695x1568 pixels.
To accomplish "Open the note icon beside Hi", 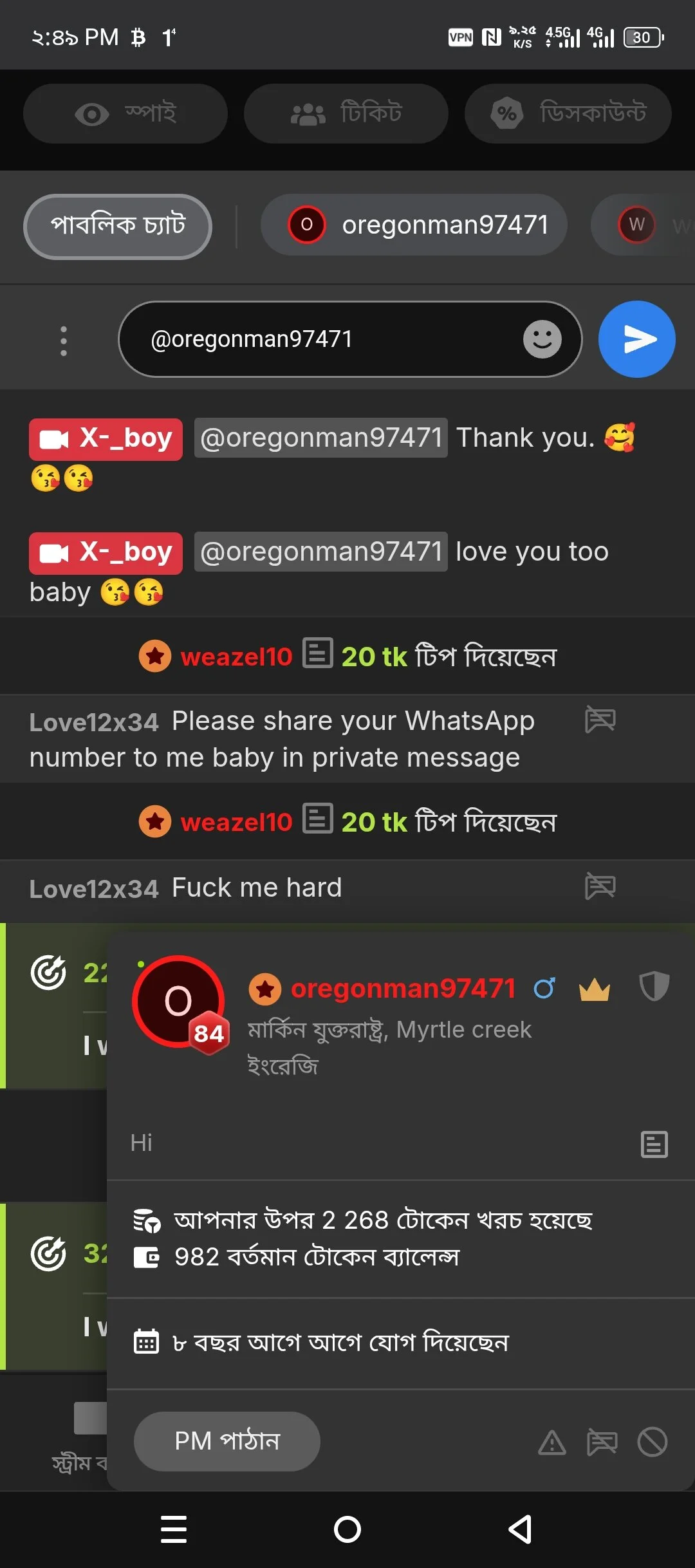I will point(654,1144).
